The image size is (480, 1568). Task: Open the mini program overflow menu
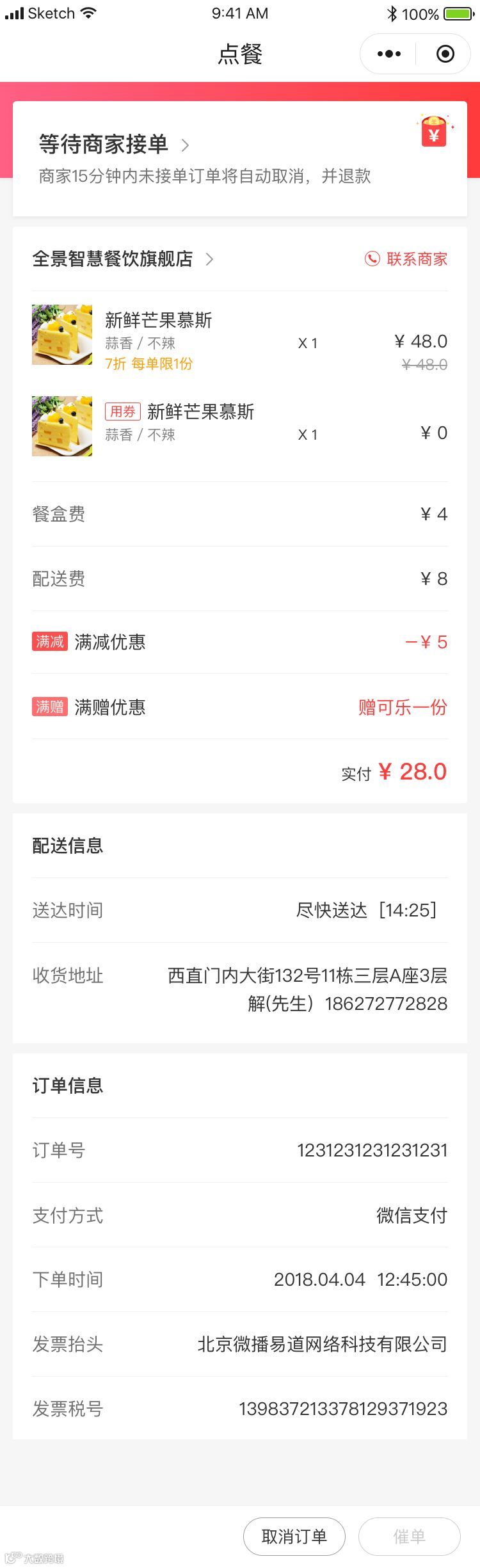pyautogui.click(x=389, y=54)
